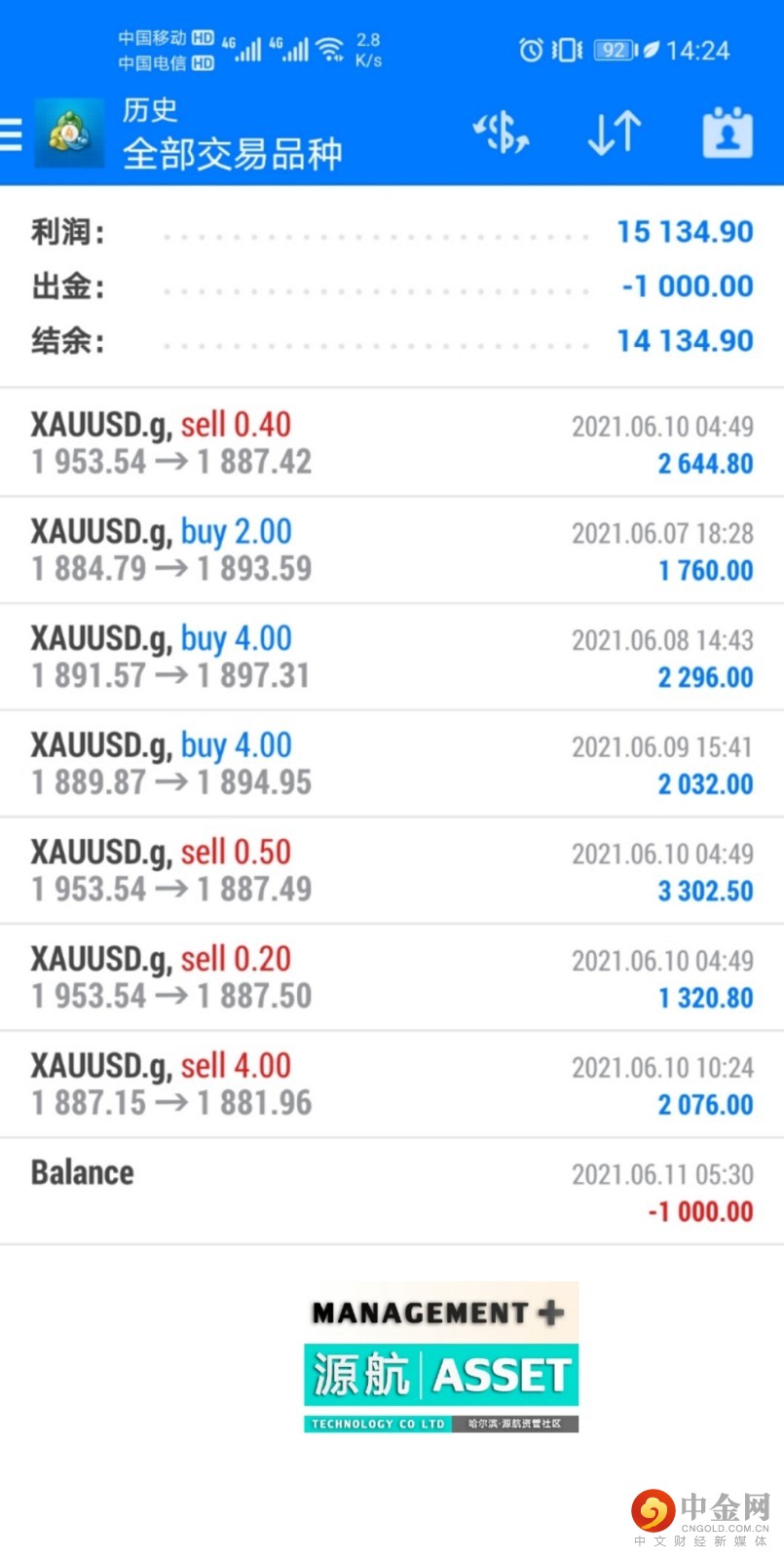
Task: Expand the XAUUSD.g sell 0.40 trade
Action: [x=392, y=442]
